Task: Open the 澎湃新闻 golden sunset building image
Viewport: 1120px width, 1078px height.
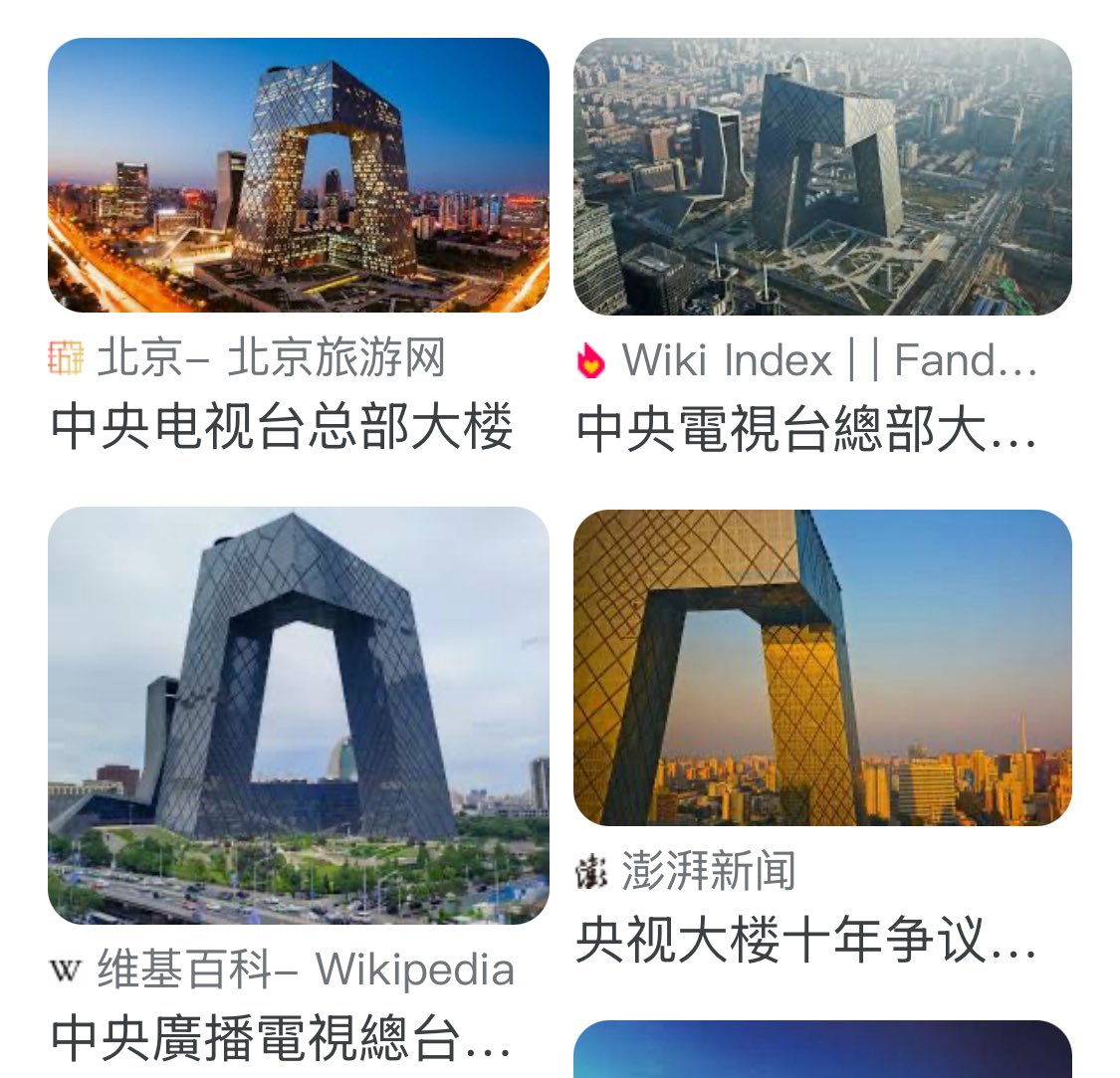Action: click(822, 667)
